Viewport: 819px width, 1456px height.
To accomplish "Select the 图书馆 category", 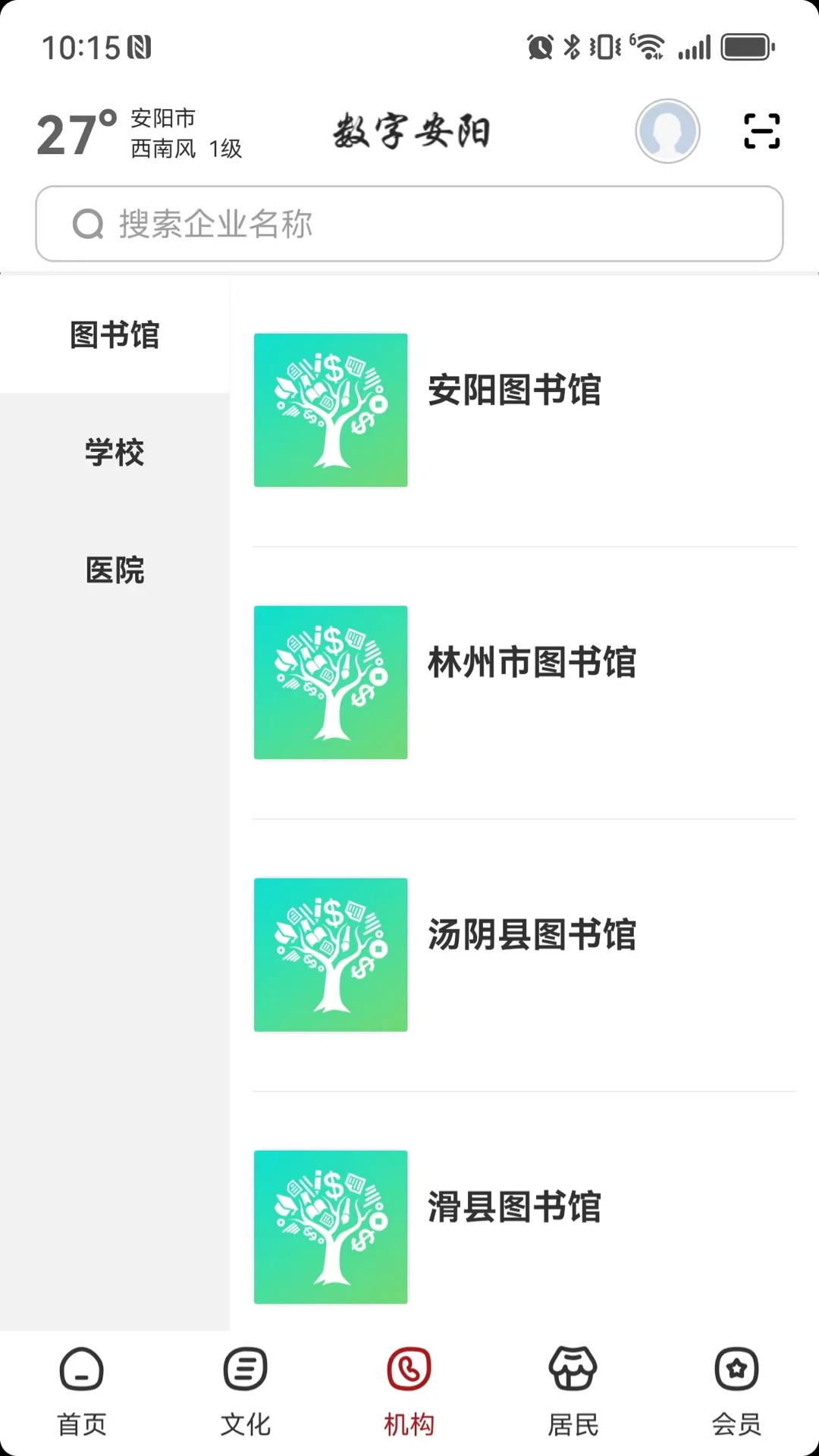I will click(x=115, y=334).
